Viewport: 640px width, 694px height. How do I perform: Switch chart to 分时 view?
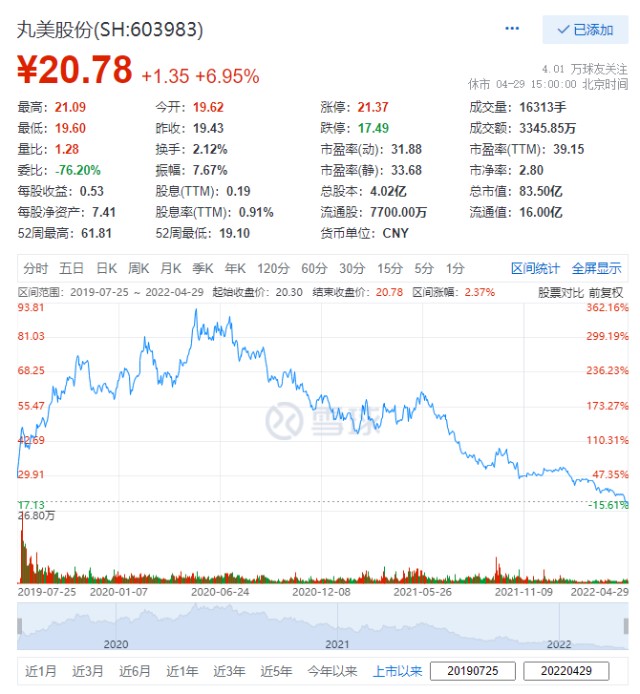[35, 268]
